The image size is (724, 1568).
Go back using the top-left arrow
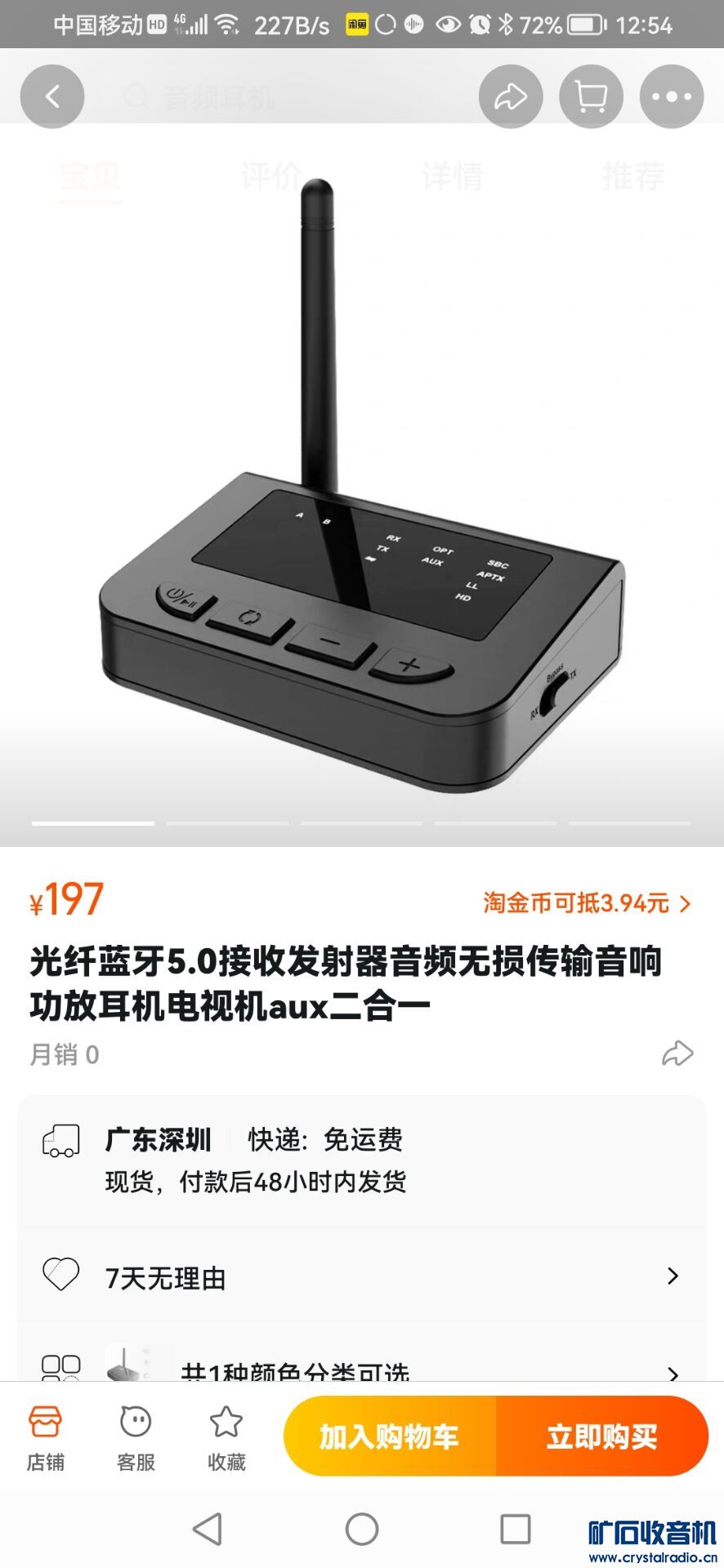point(52,97)
